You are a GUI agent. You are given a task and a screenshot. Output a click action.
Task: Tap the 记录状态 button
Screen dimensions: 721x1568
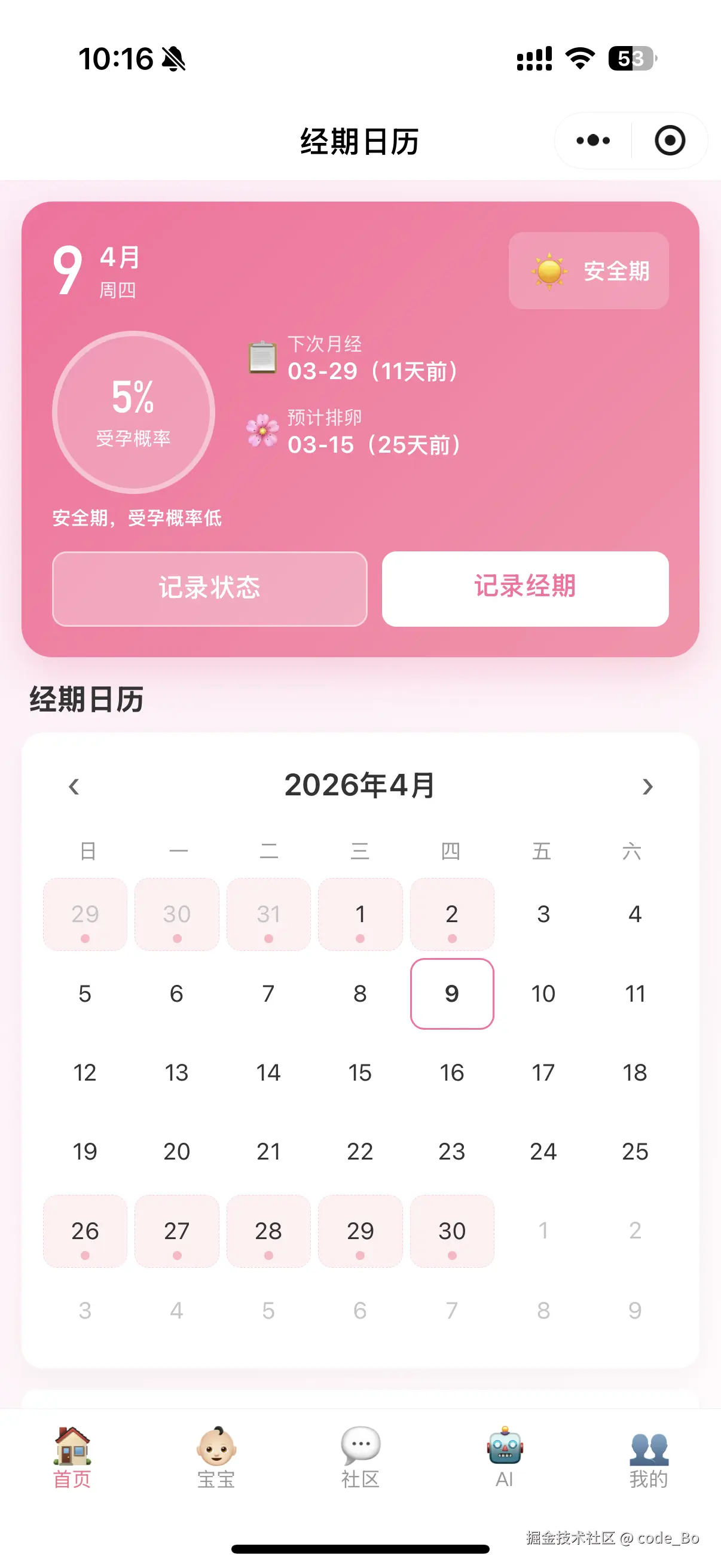click(x=209, y=588)
